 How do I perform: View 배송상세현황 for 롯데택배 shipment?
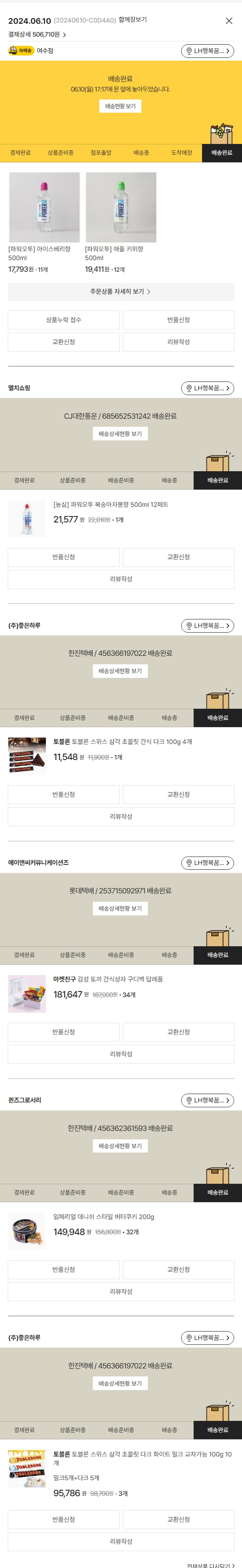pyautogui.click(x=120, y=908)
